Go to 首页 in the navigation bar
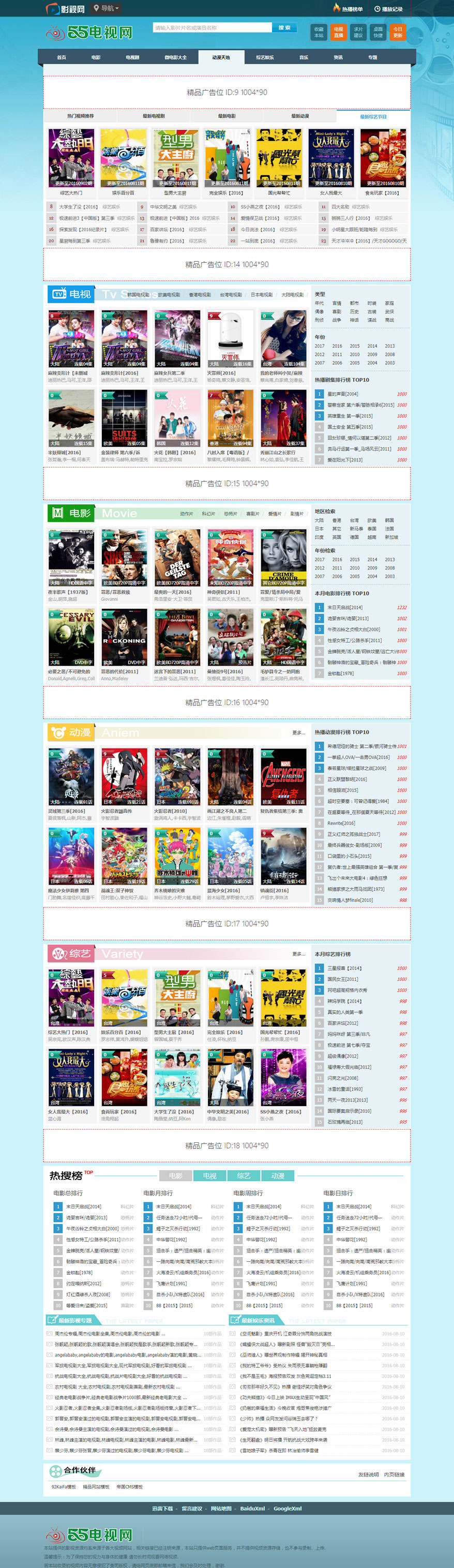The image size is (454, 1568). click(x=62, y=57)
